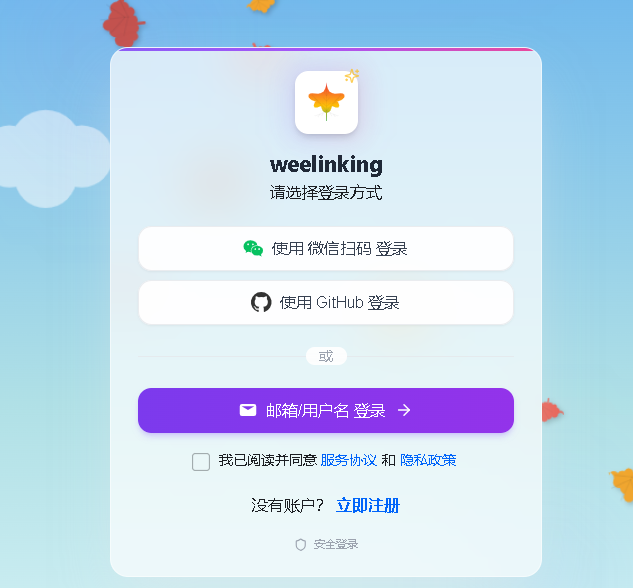Open the 服务协议 link
This screenshot has height=588, width=633.
pos(348,460)
